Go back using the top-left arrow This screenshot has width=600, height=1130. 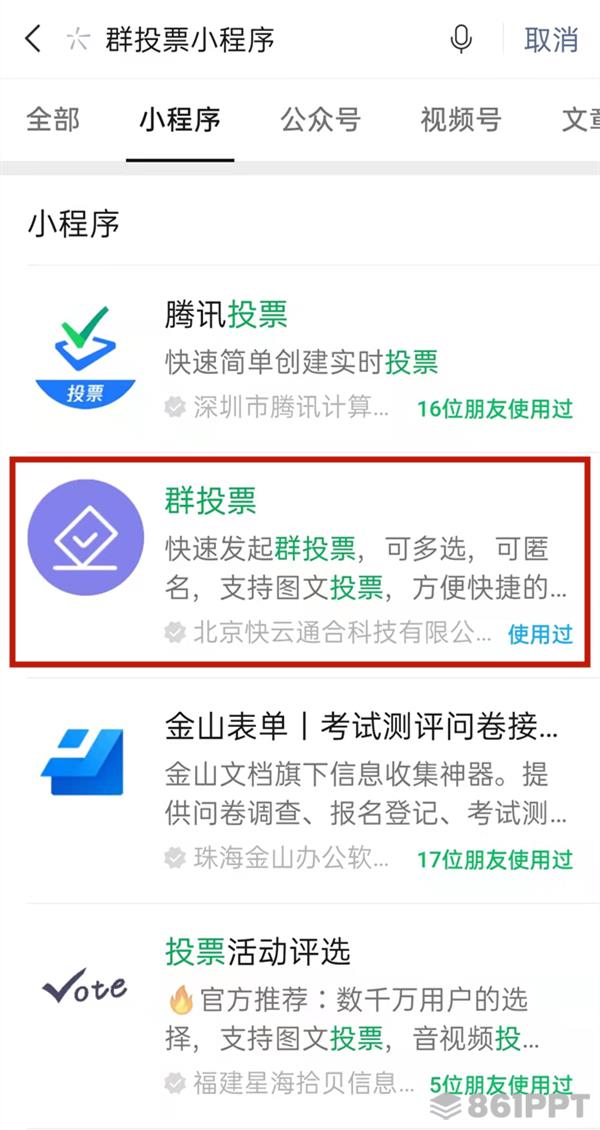[33, 40]
